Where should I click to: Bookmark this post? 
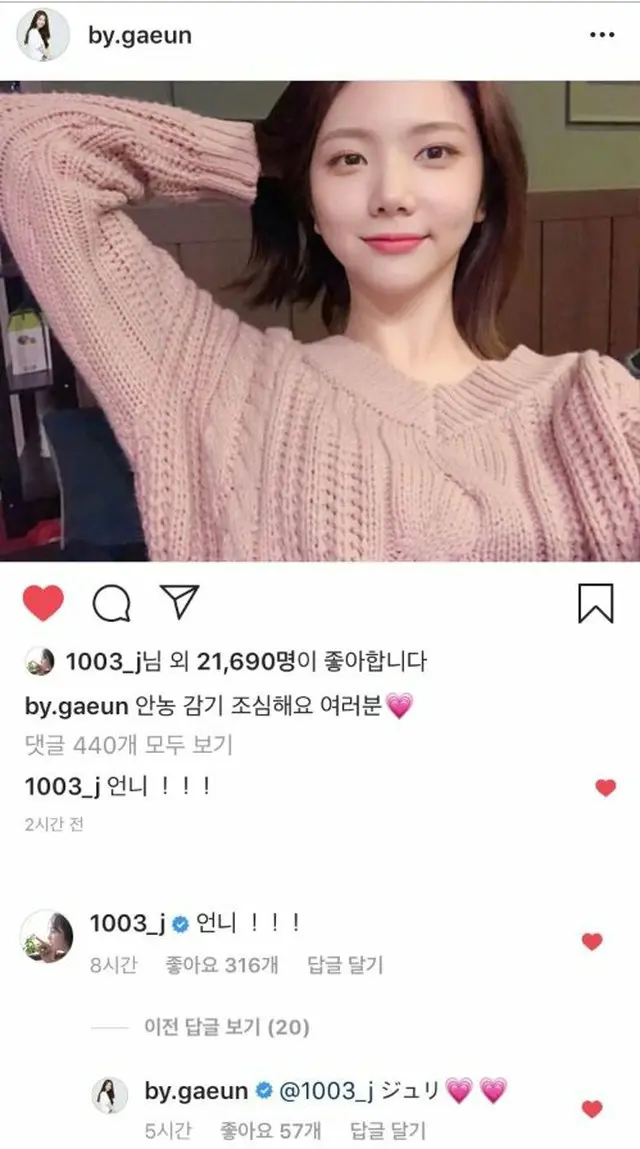coord(595,603)
